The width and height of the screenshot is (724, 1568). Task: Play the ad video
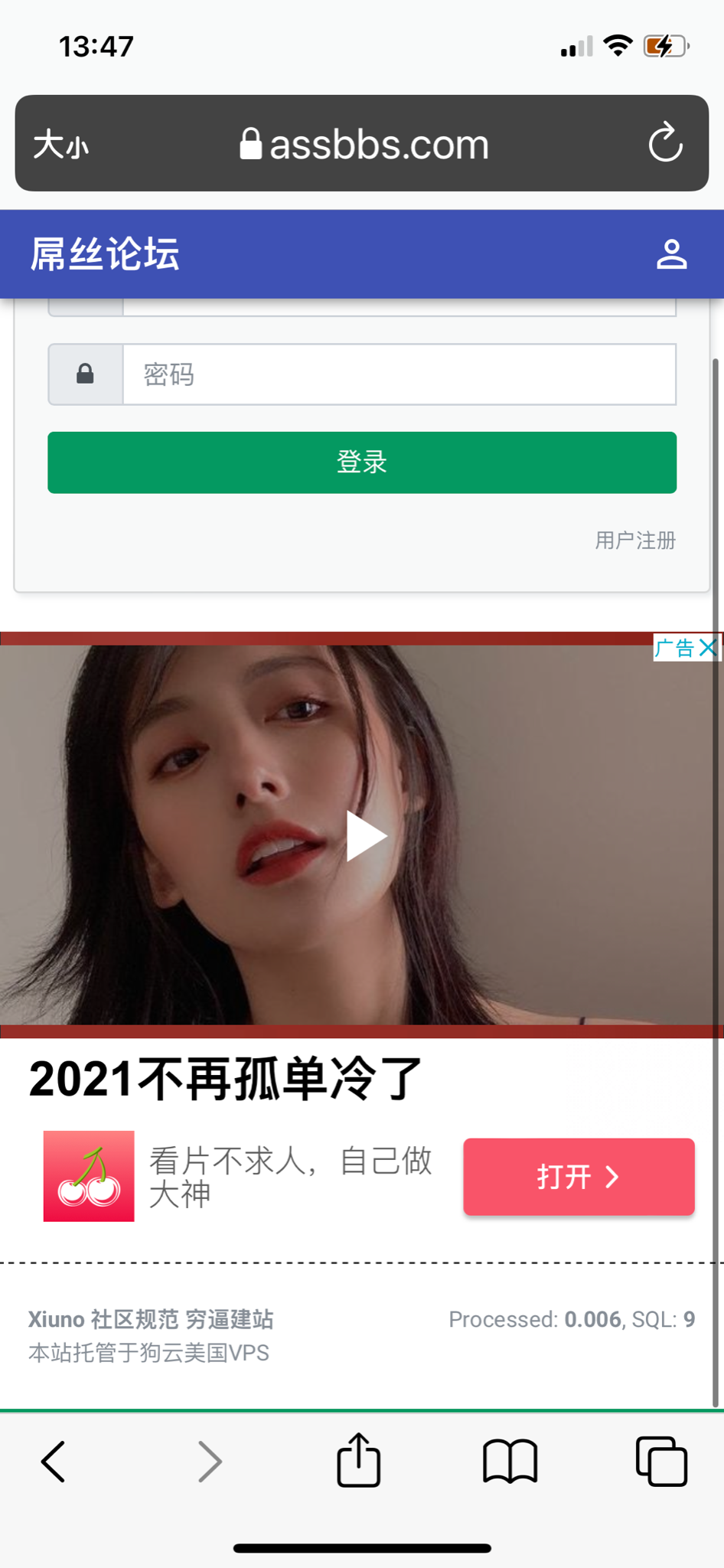[x=364, y=835]
